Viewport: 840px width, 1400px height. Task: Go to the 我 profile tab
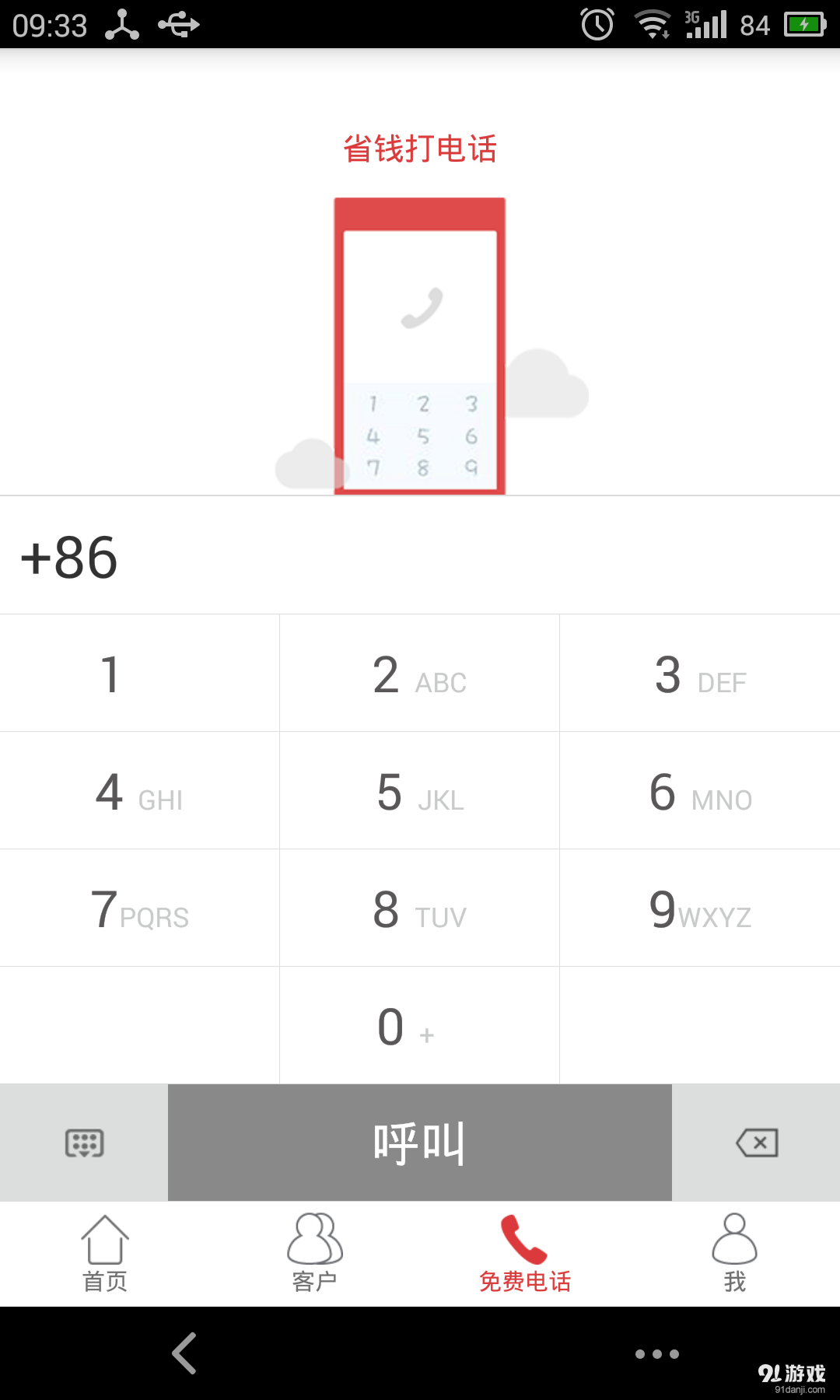735,1254
